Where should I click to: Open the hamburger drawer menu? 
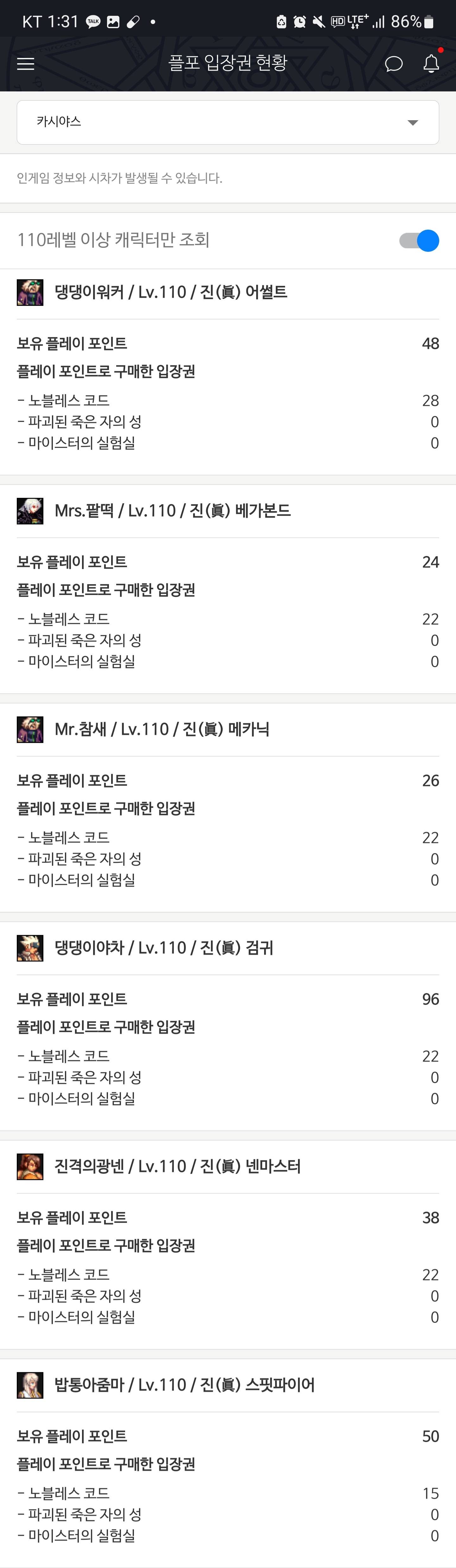click(x=26, y=63)
